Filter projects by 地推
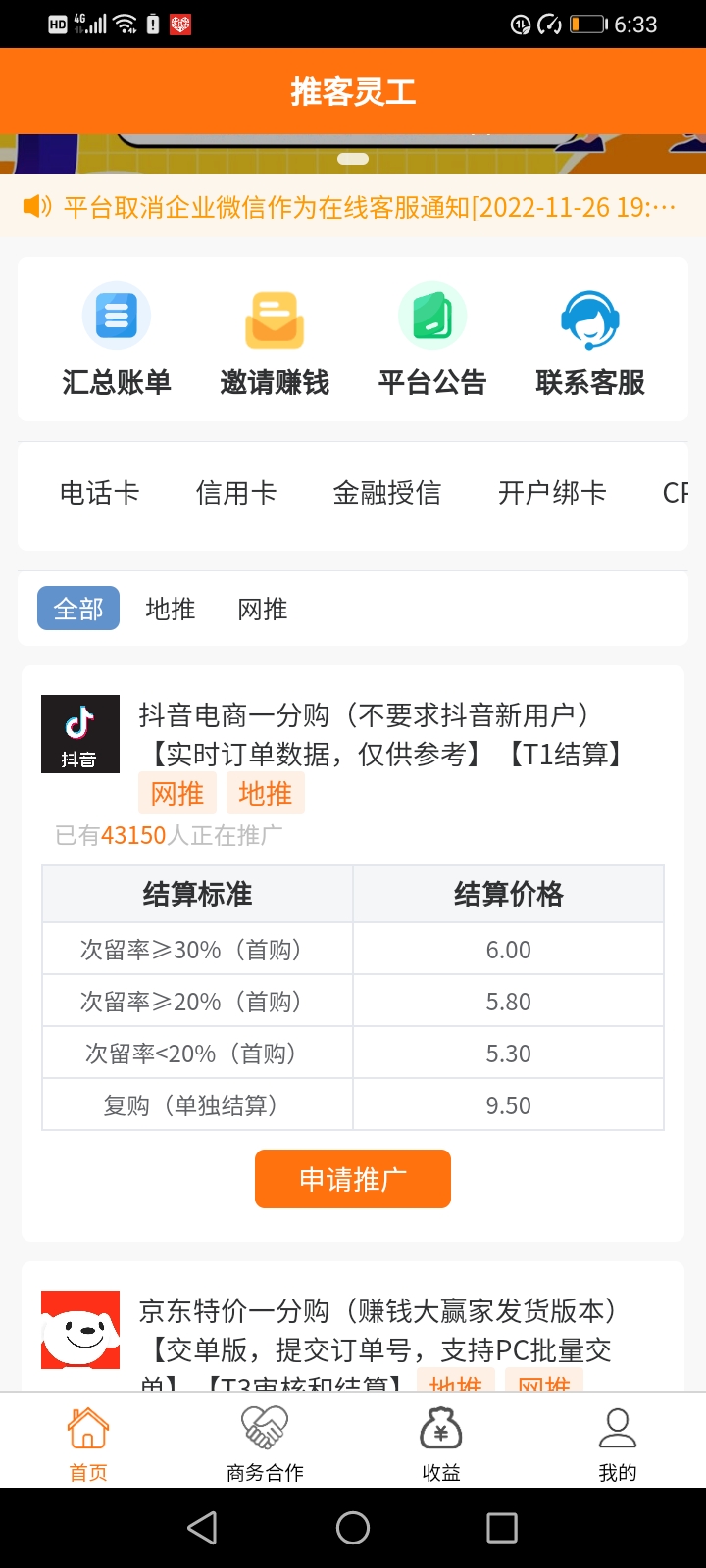The width and height of the screenshot is (706, 1568). point(171,609)
